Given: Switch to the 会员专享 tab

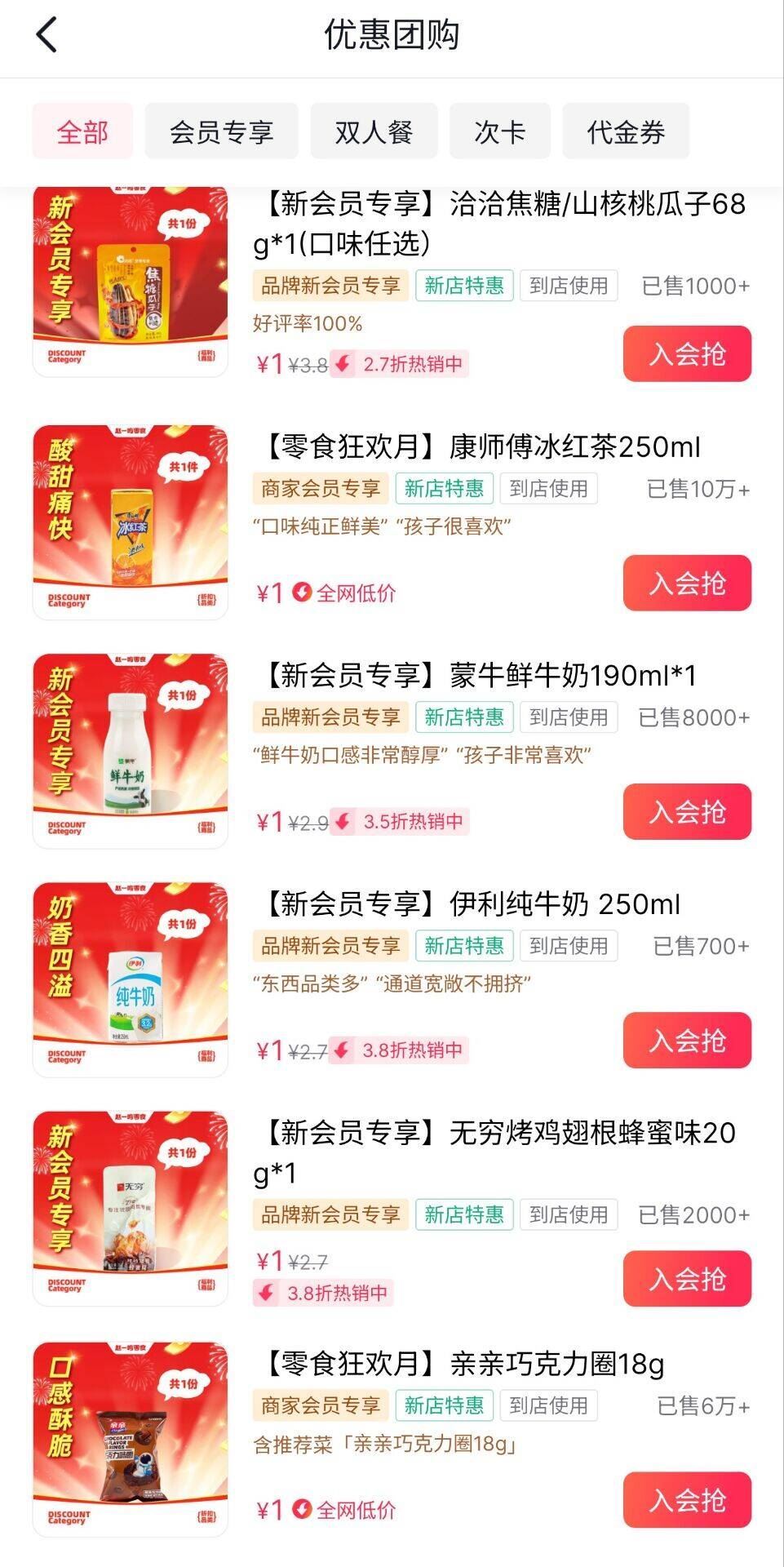Looking at the screenshot, I should click(222, 131).
